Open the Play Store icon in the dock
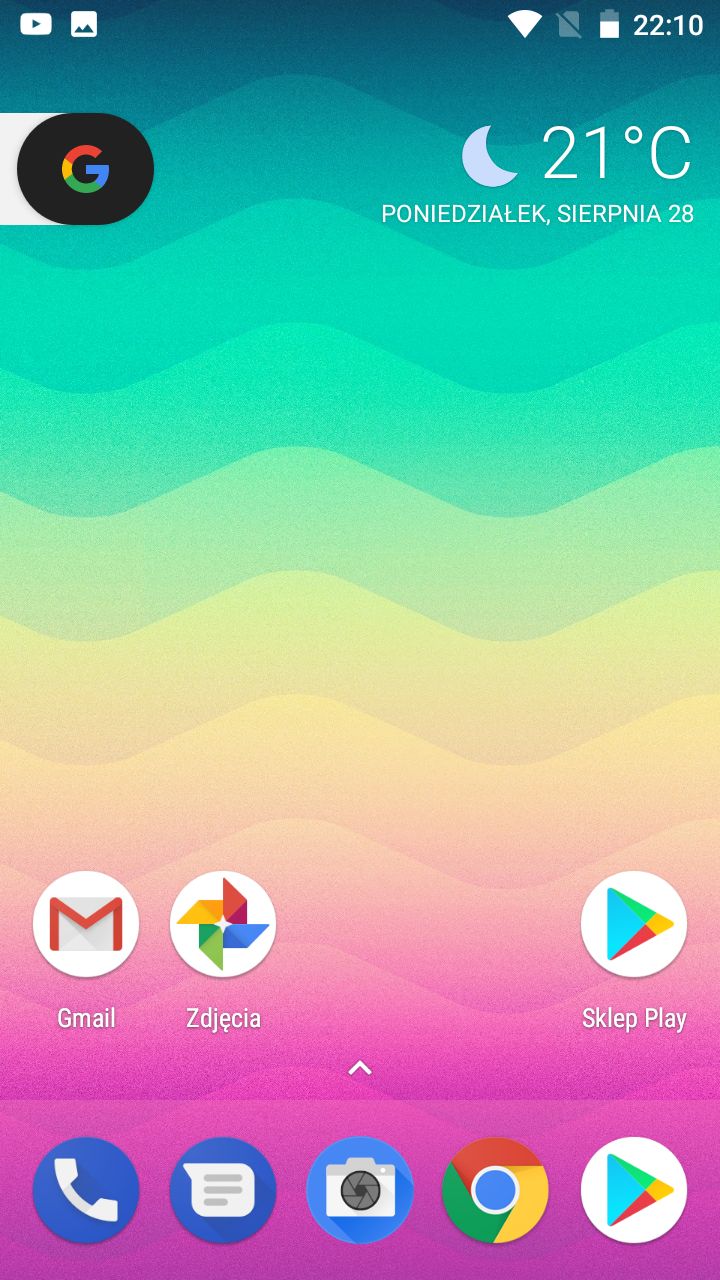Viewport: 720px width, 1280px height. pyautogui.click(x=634, y=1190)
